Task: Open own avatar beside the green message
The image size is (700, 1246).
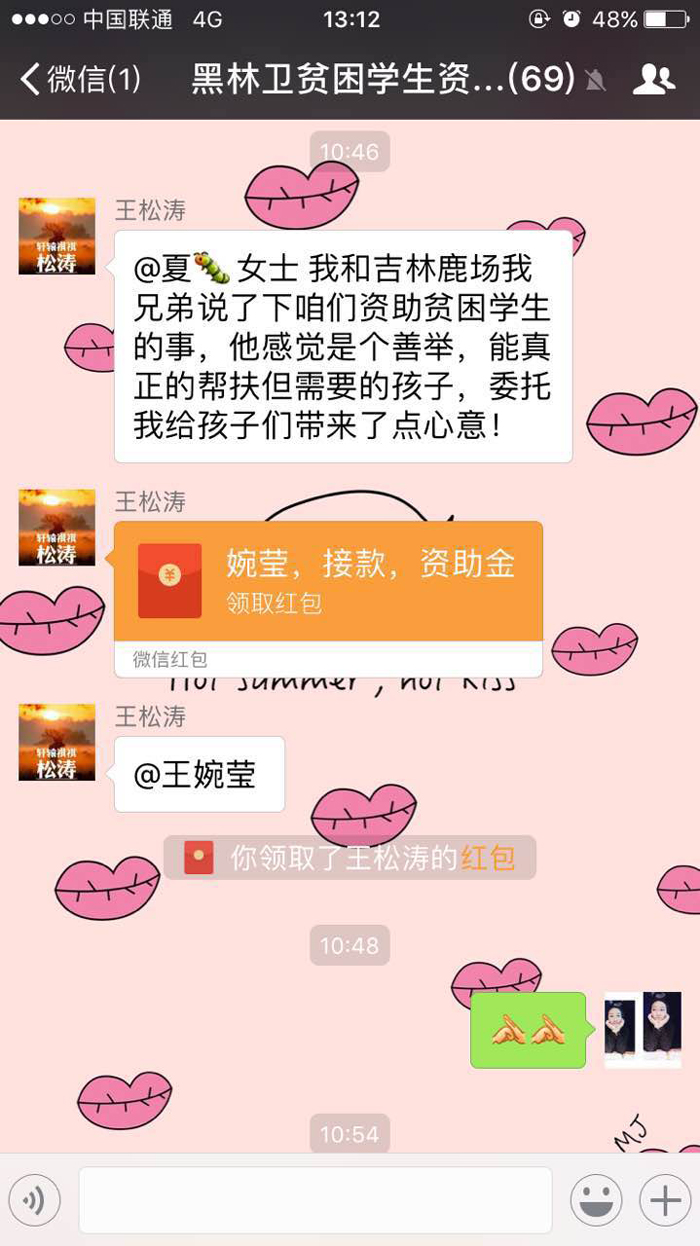Action: coord(642,1030)
